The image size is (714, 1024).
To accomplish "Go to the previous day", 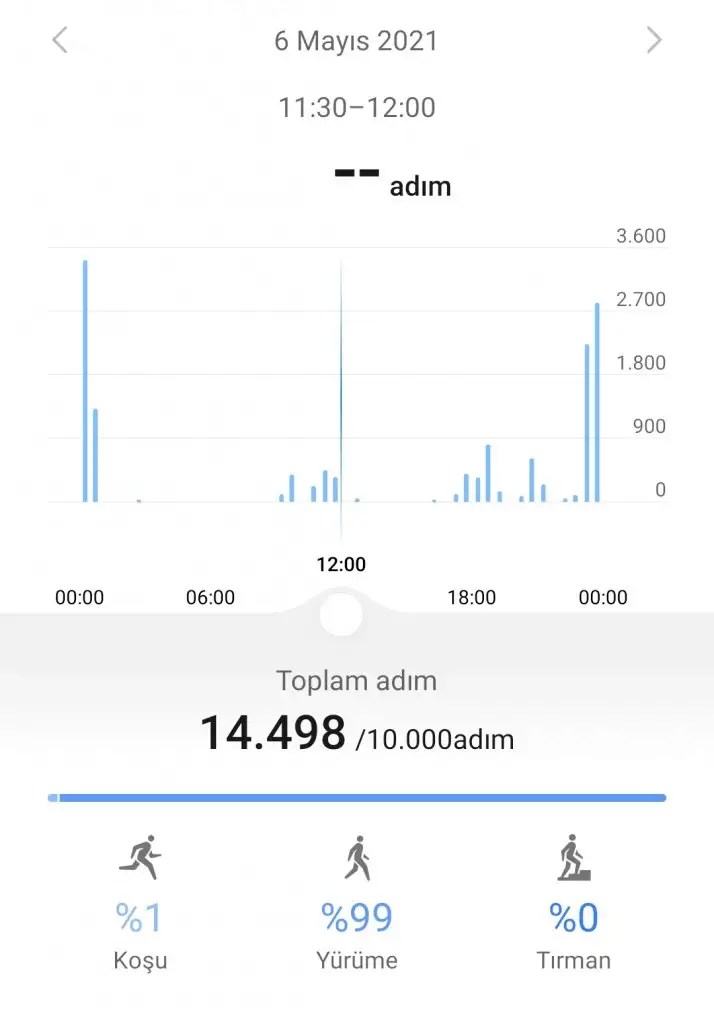I will [x=60, y=41].
